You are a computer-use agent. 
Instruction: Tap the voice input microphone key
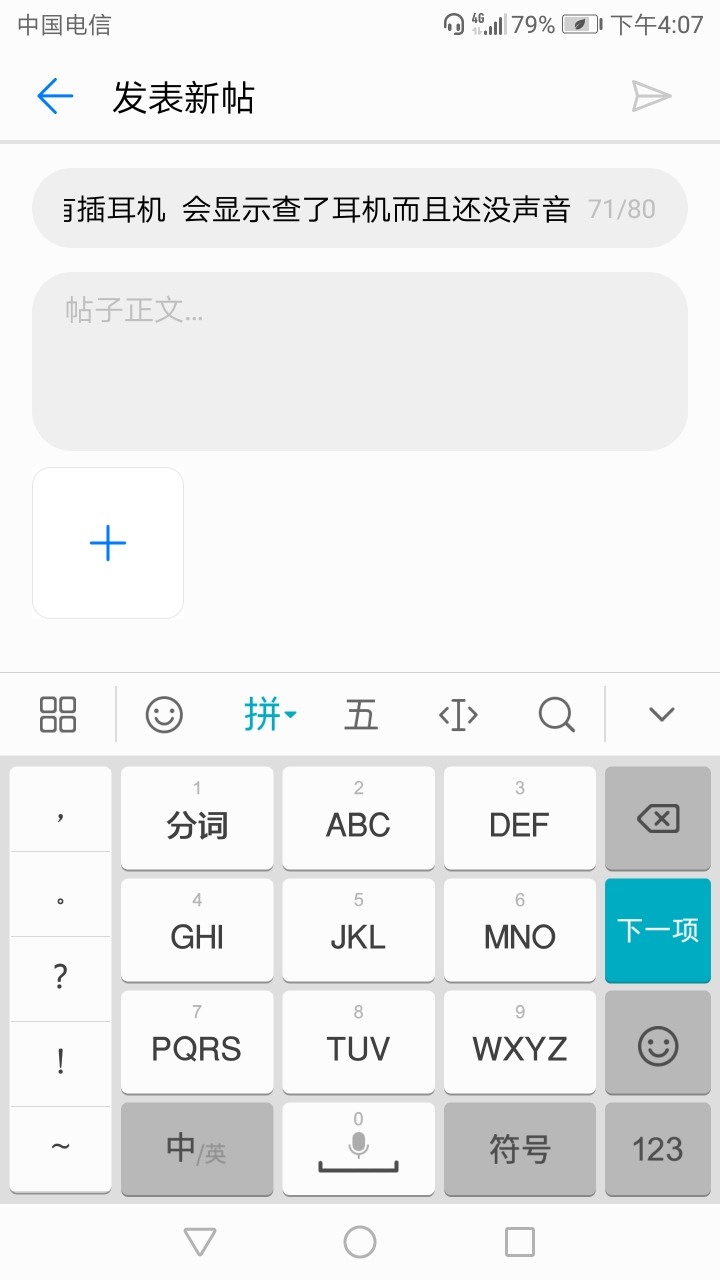pos(358,1149)
